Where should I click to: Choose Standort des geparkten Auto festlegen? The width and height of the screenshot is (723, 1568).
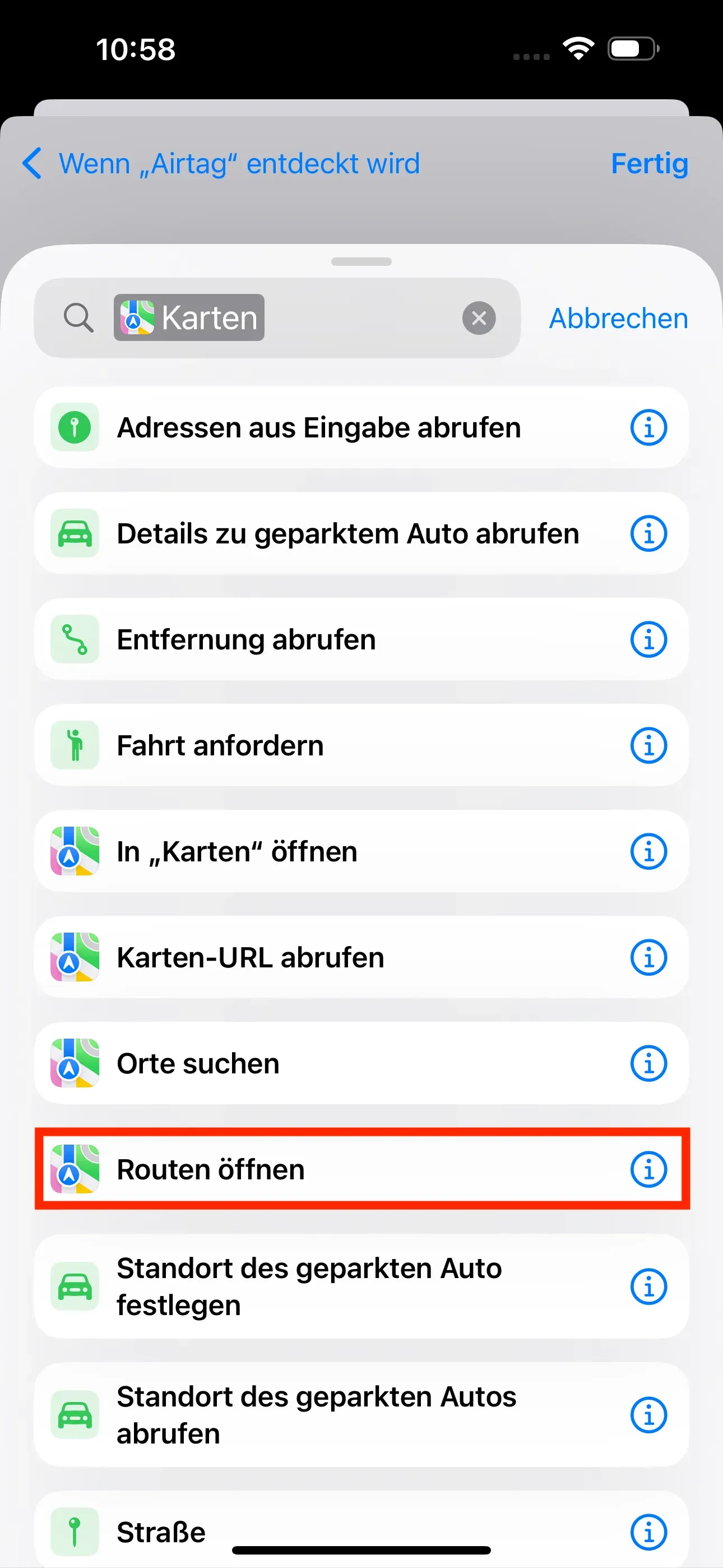[x=309, y=1287]
